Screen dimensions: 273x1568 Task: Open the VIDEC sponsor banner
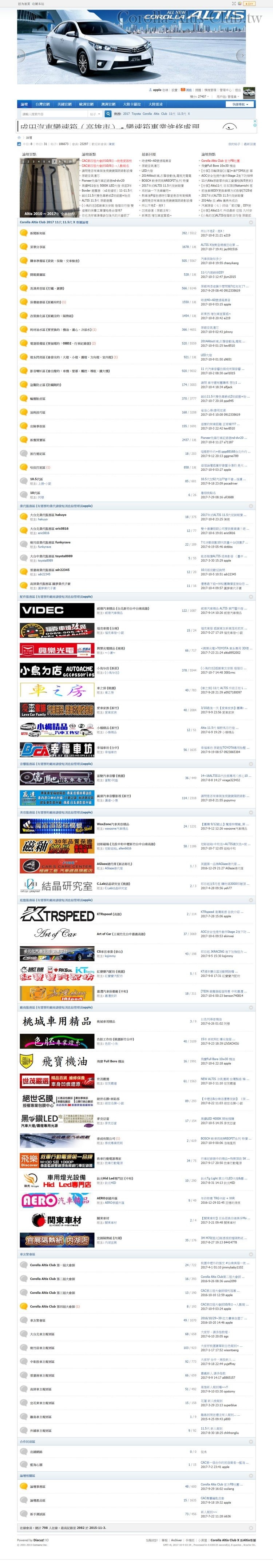57,609
